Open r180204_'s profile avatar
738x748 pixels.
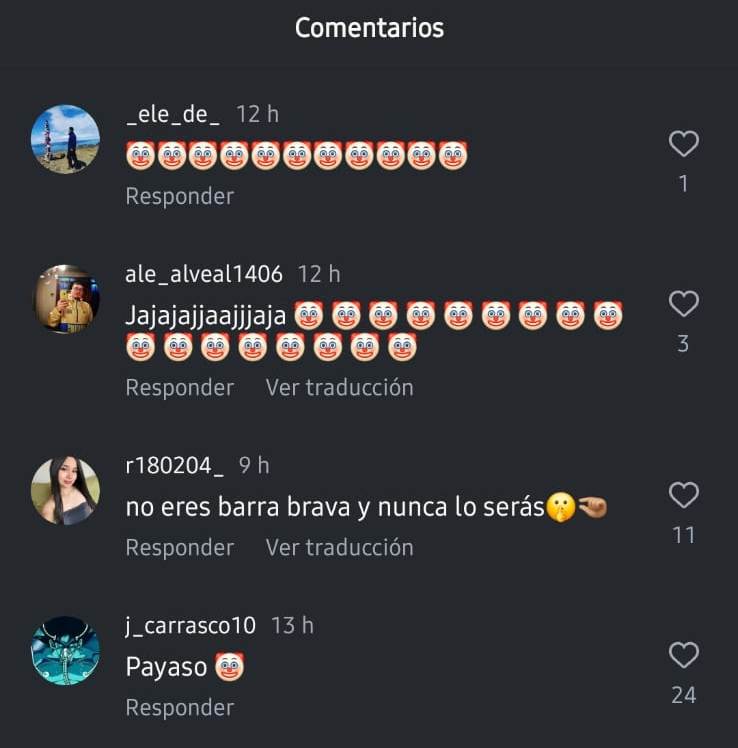click(65, 490)
